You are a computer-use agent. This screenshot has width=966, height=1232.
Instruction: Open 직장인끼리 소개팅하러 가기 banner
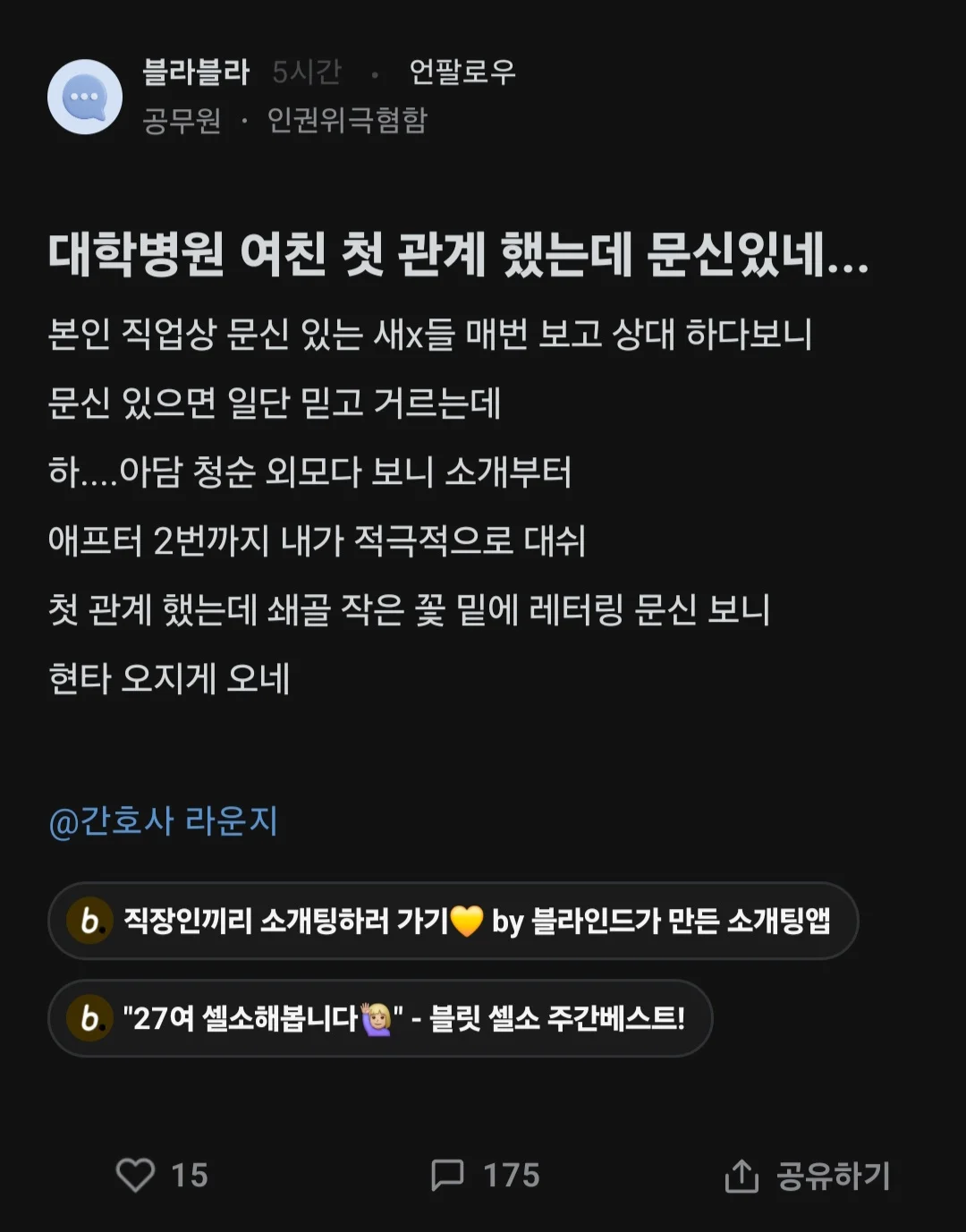pyautogui.click(x=453, y=921)
